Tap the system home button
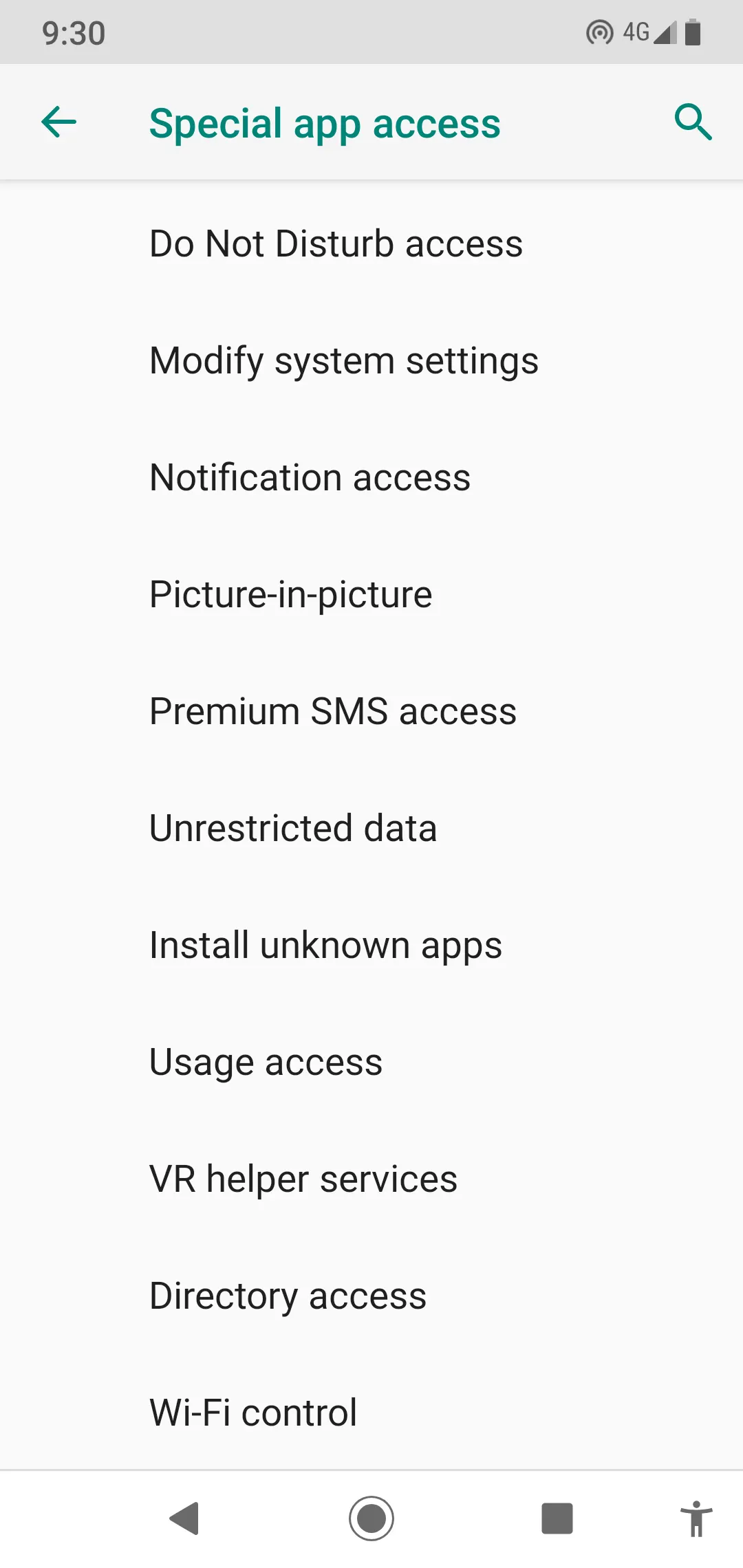 371,1518
